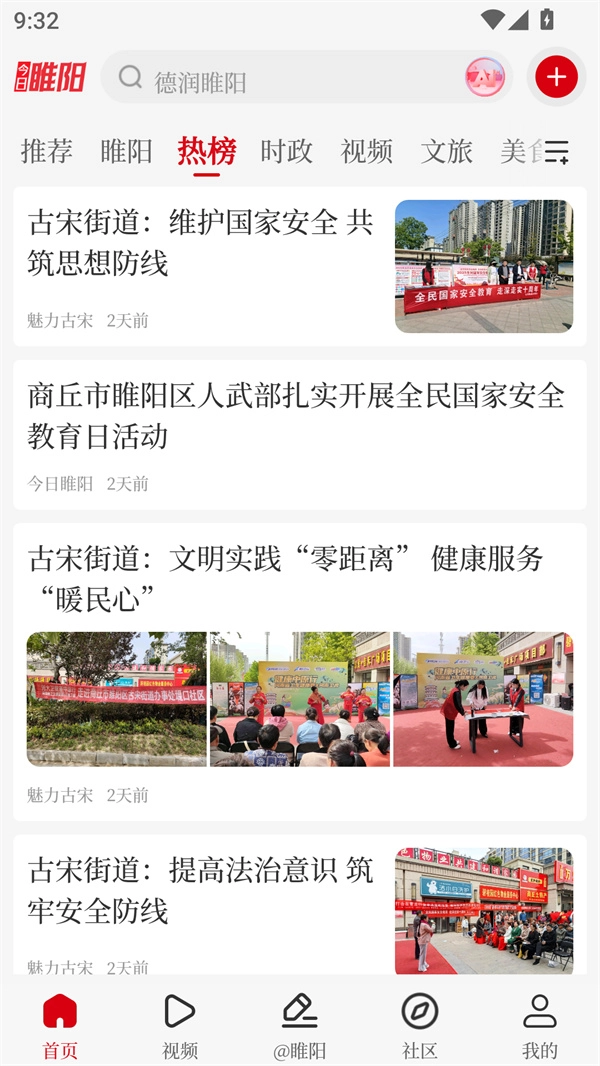The image size is (600, 1066).
Task: Tap the red plus button
Action: point(556,77)
